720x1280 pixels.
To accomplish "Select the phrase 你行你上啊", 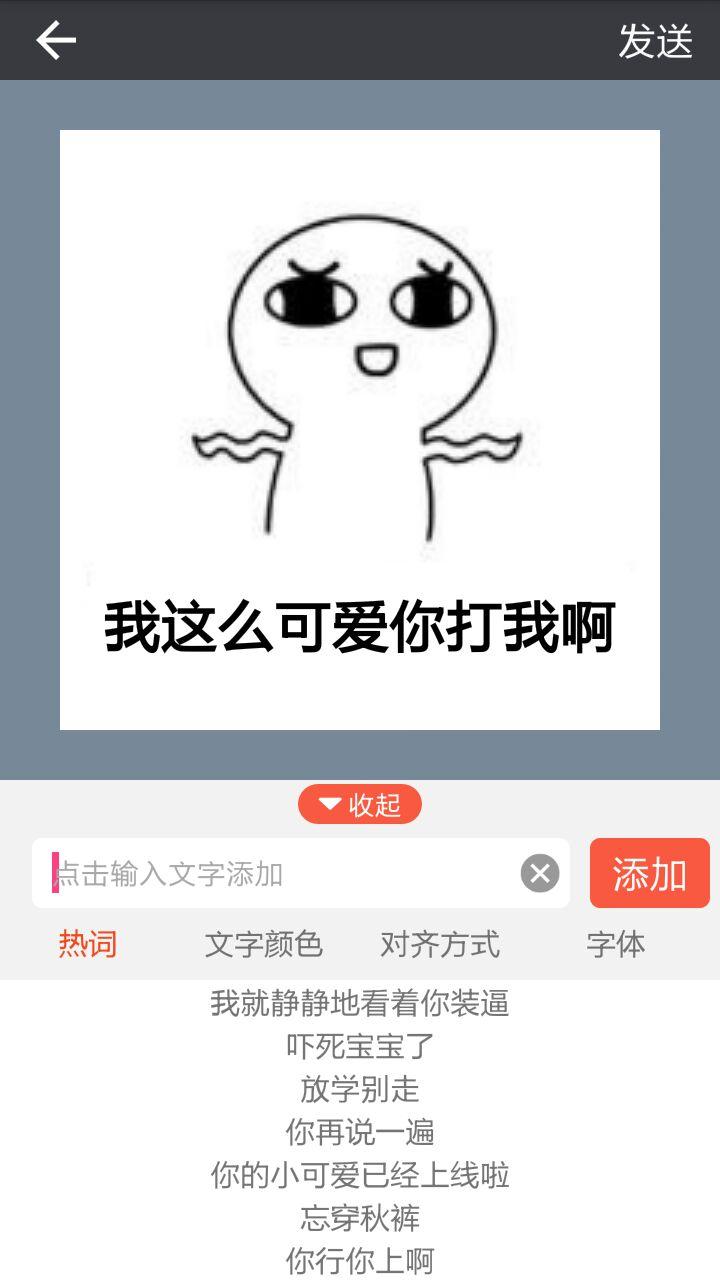I will pos(360,1261).
